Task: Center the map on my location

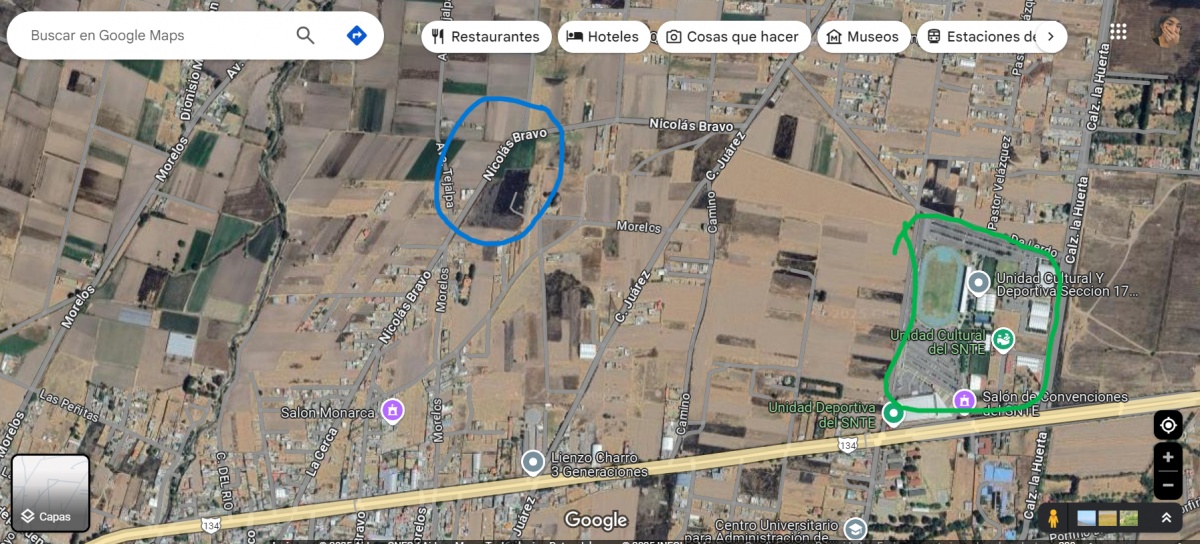Action: pyautogui.click(x=1167, y=425)
